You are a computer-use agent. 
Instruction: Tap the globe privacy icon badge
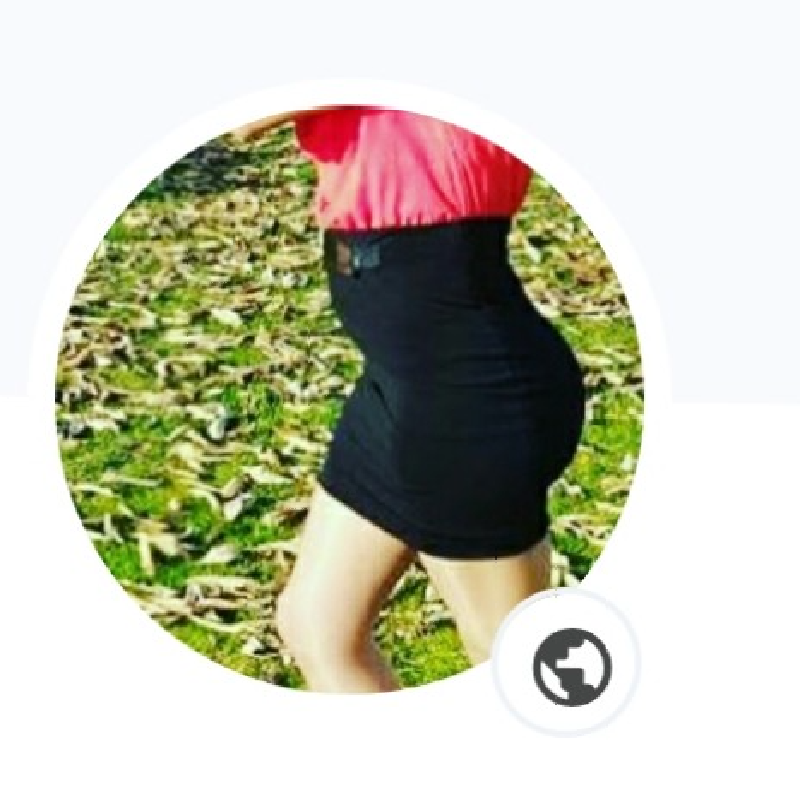[571, 664]
